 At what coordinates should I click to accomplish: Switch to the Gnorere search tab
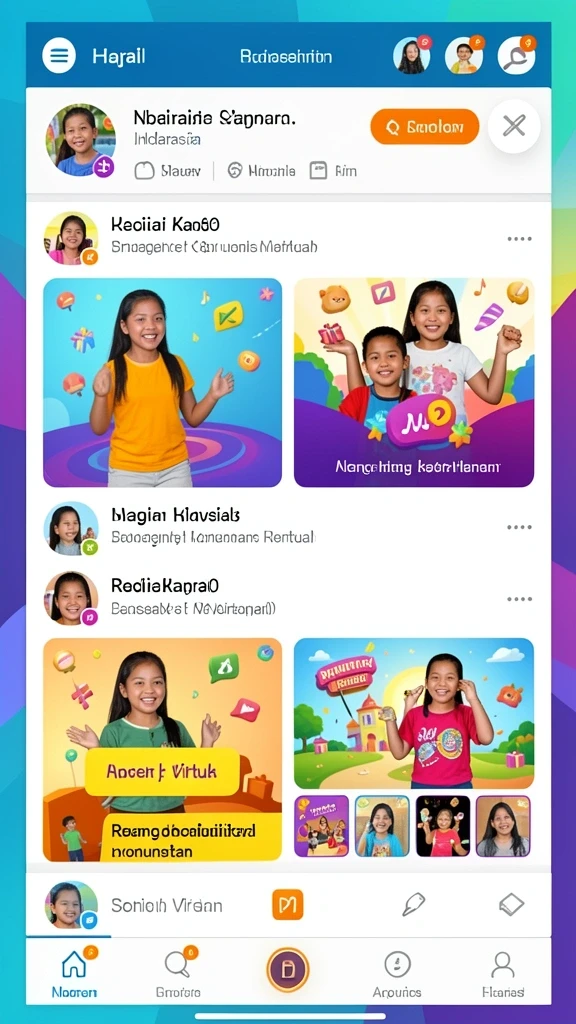click(178, 971)
